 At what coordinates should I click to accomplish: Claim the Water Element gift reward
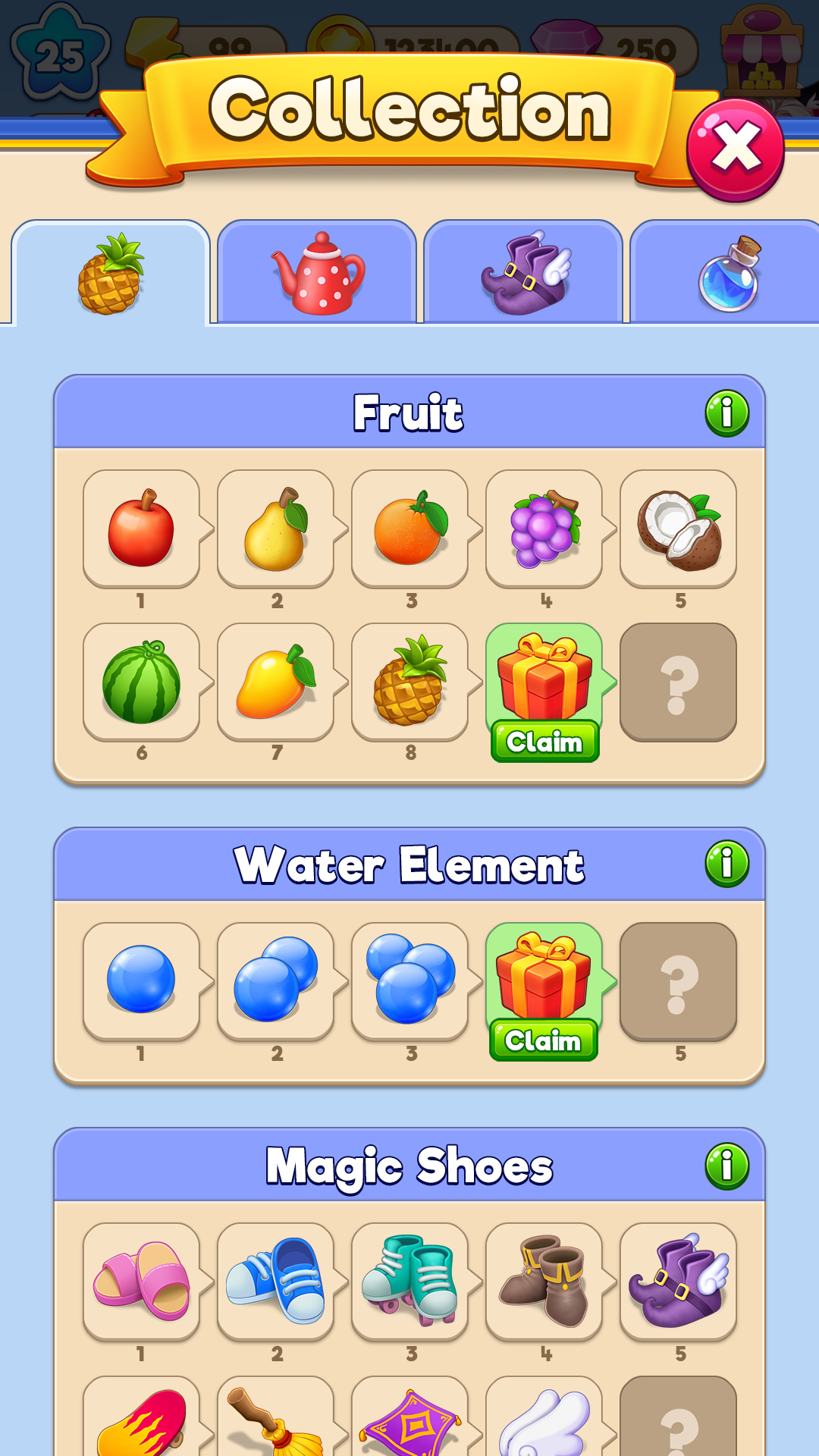point(543,1040)
